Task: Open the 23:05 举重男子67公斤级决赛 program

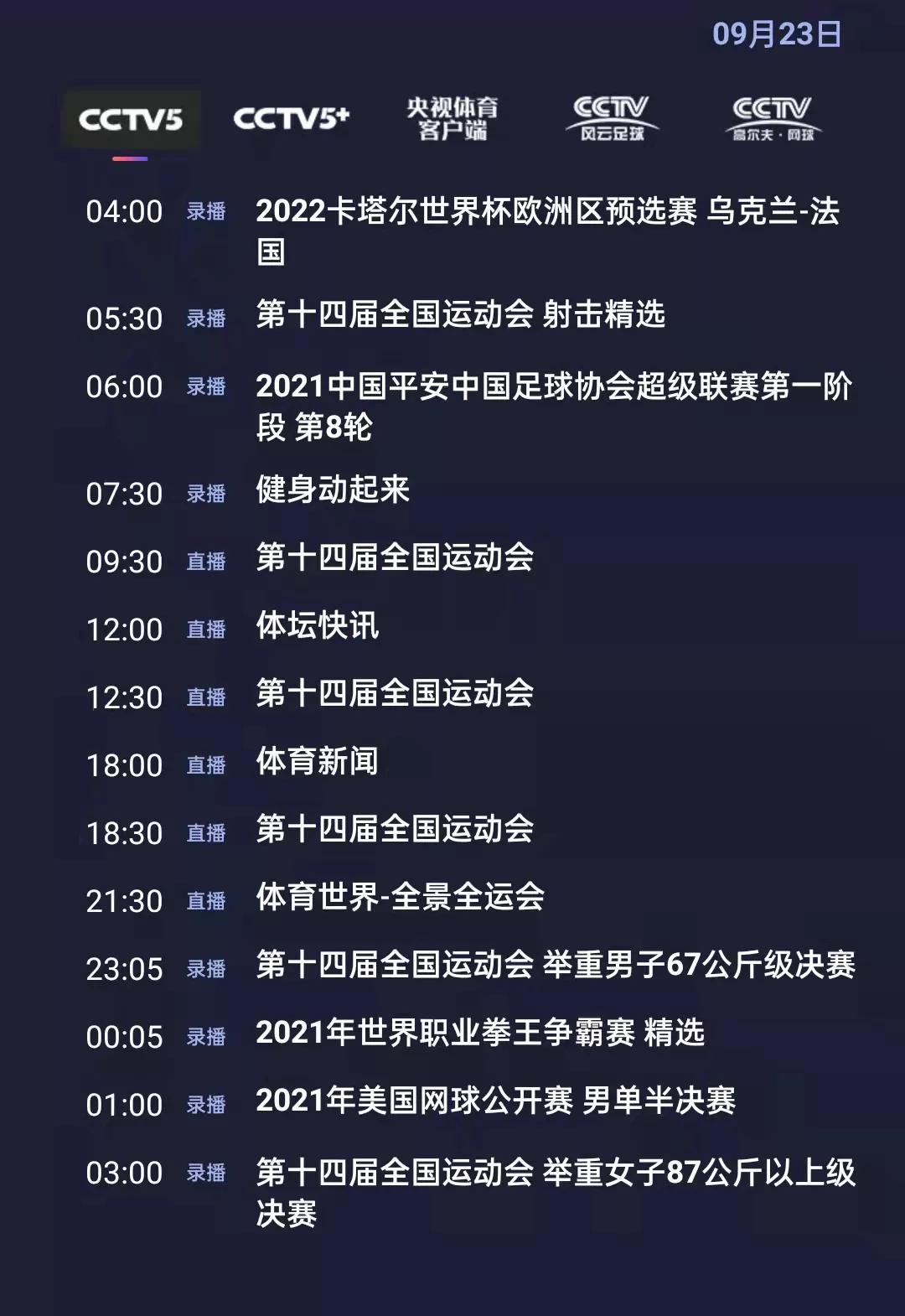Action: 555,966
